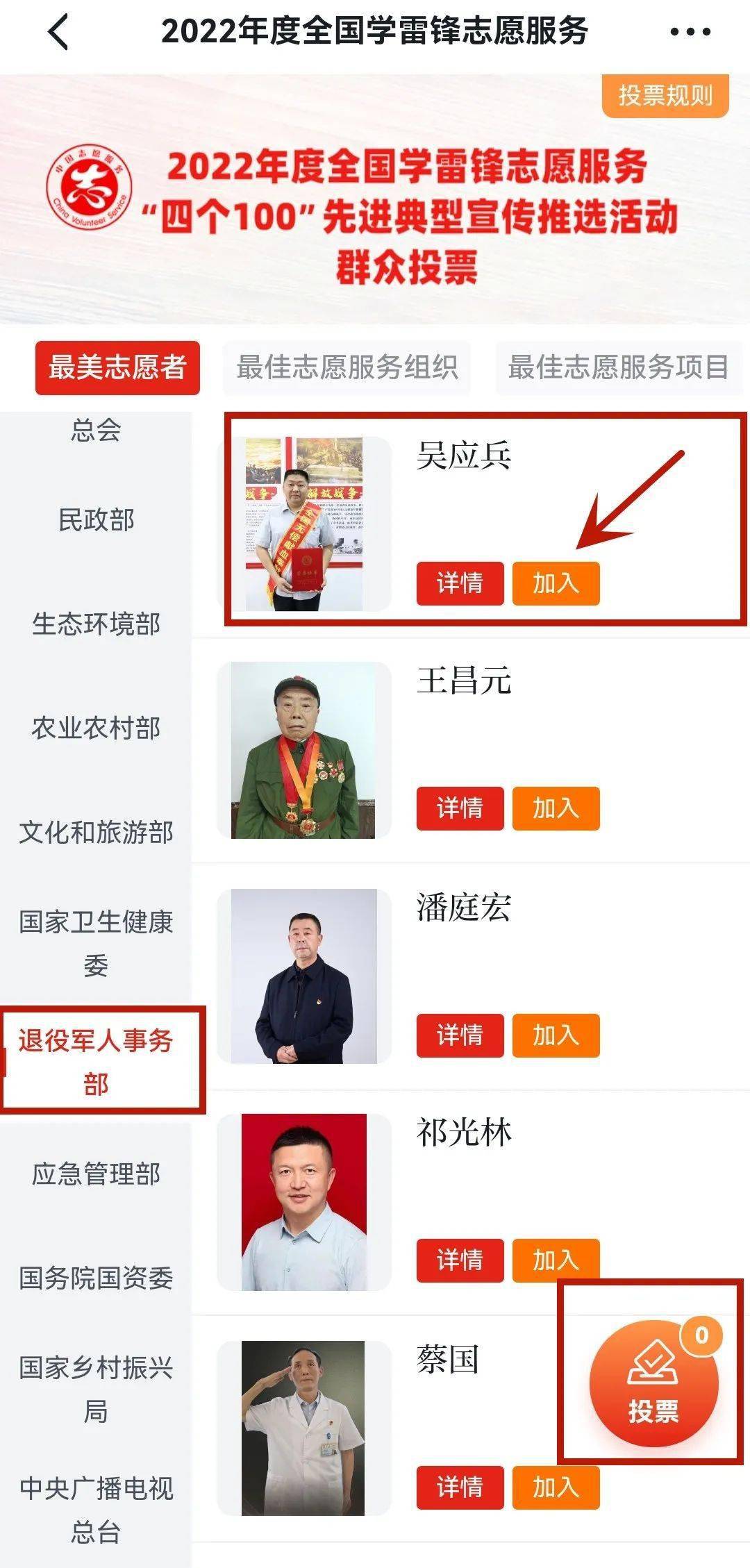Viewport: 750px width, 1568px height.
Task: Tap the floating 投票 vote button
Action: (653, 1383)
